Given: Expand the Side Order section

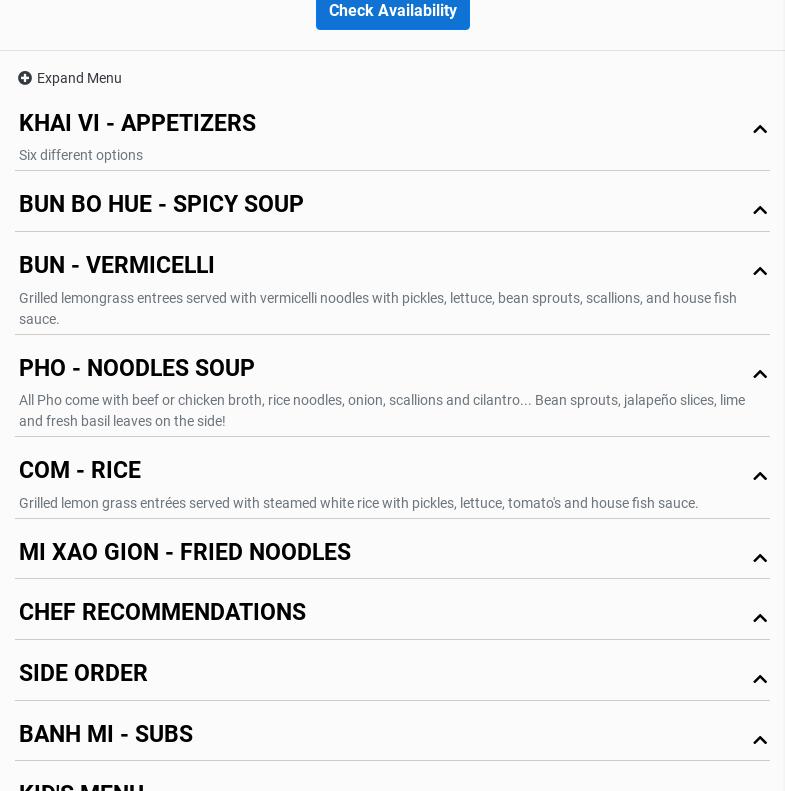Looking at the screenshot, I should pos(83,674).
